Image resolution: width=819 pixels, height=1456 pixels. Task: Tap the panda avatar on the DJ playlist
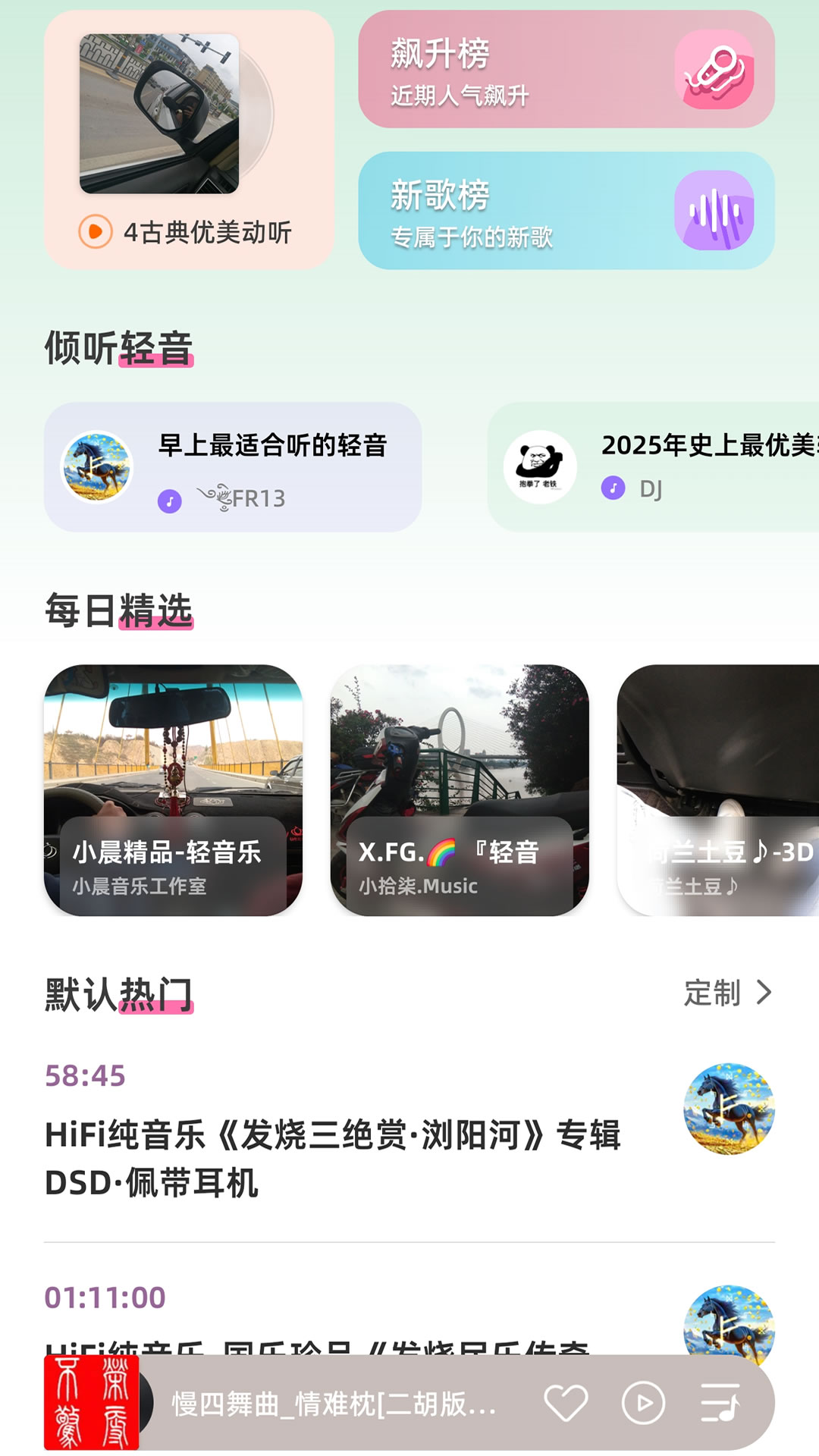click(538, 465)
